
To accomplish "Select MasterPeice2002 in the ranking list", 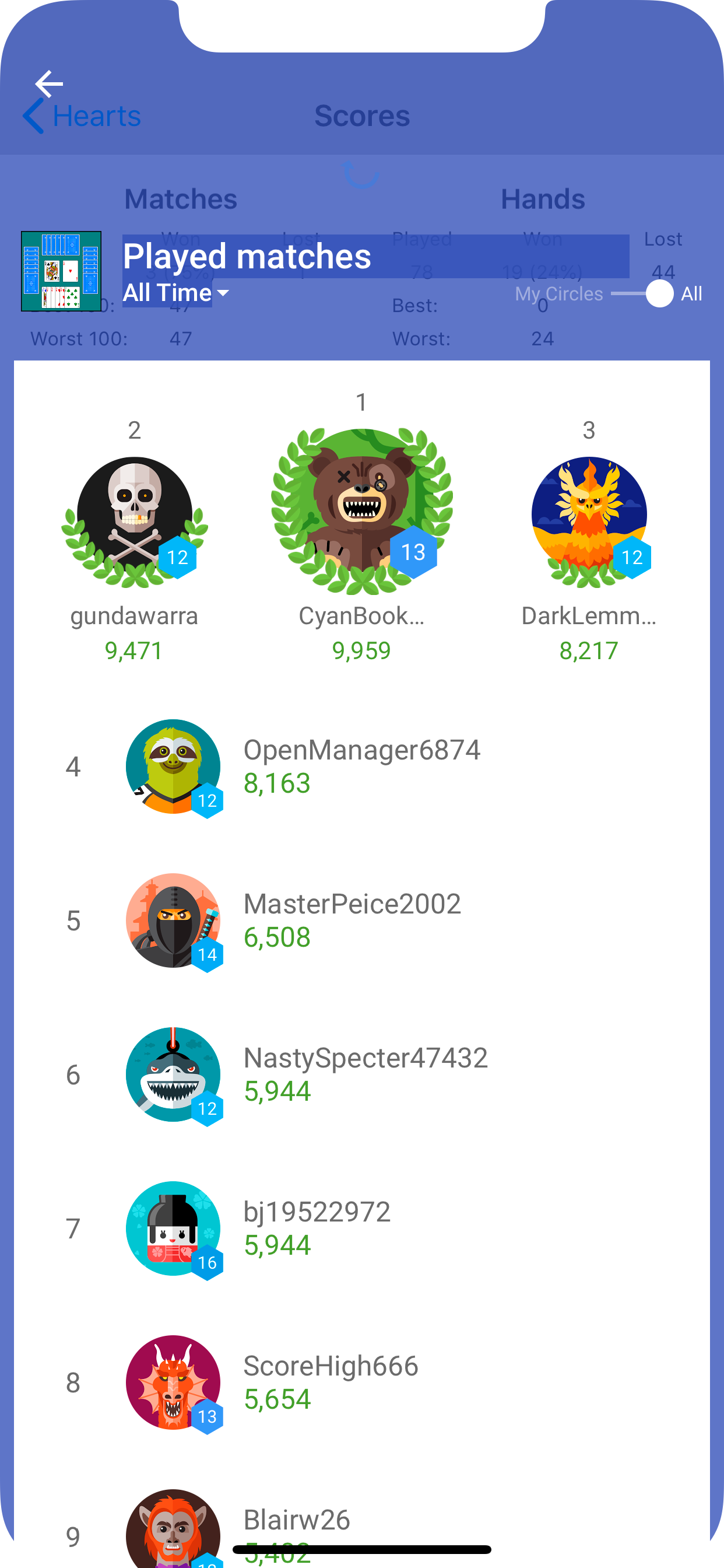I will (352, 921).
